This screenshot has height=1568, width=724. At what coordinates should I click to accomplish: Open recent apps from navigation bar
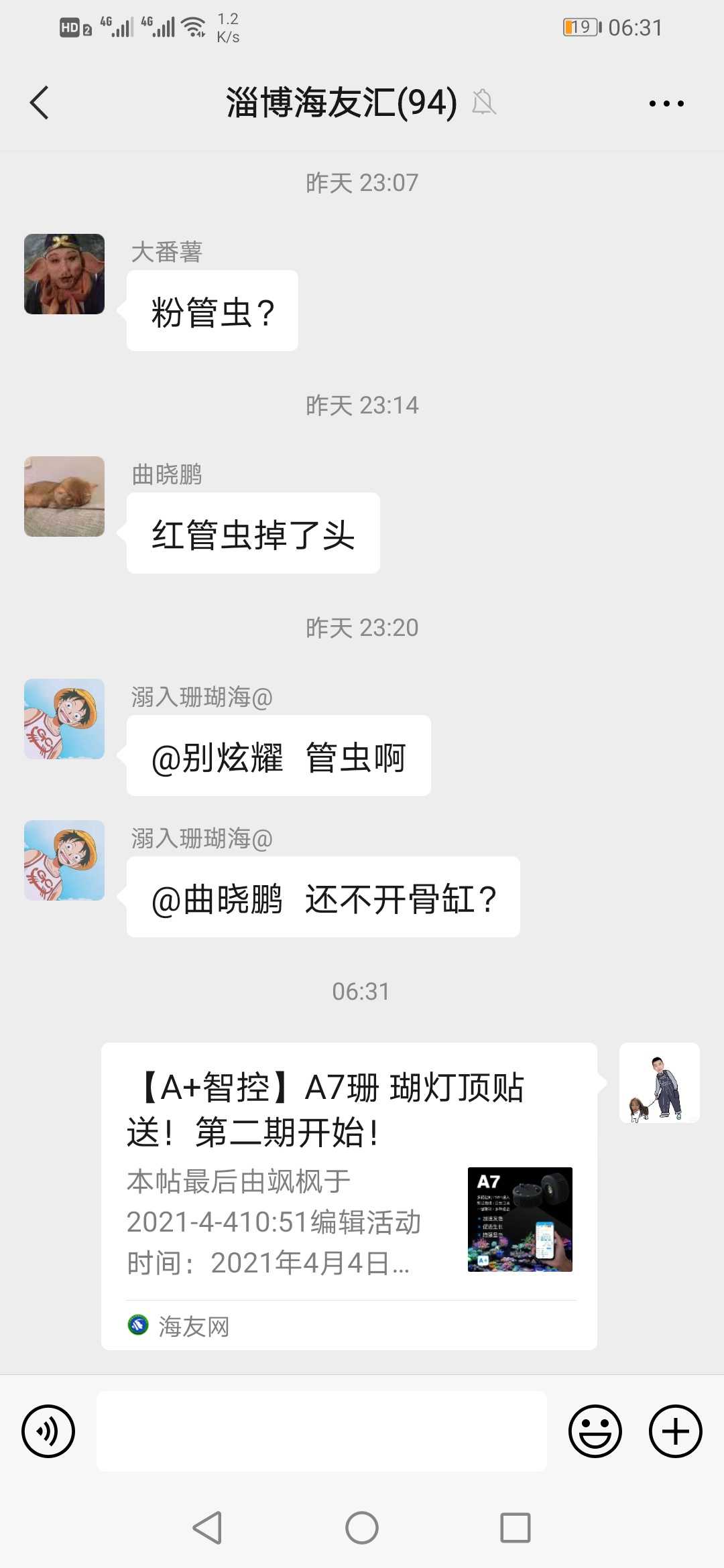(x=515, y=1528)
